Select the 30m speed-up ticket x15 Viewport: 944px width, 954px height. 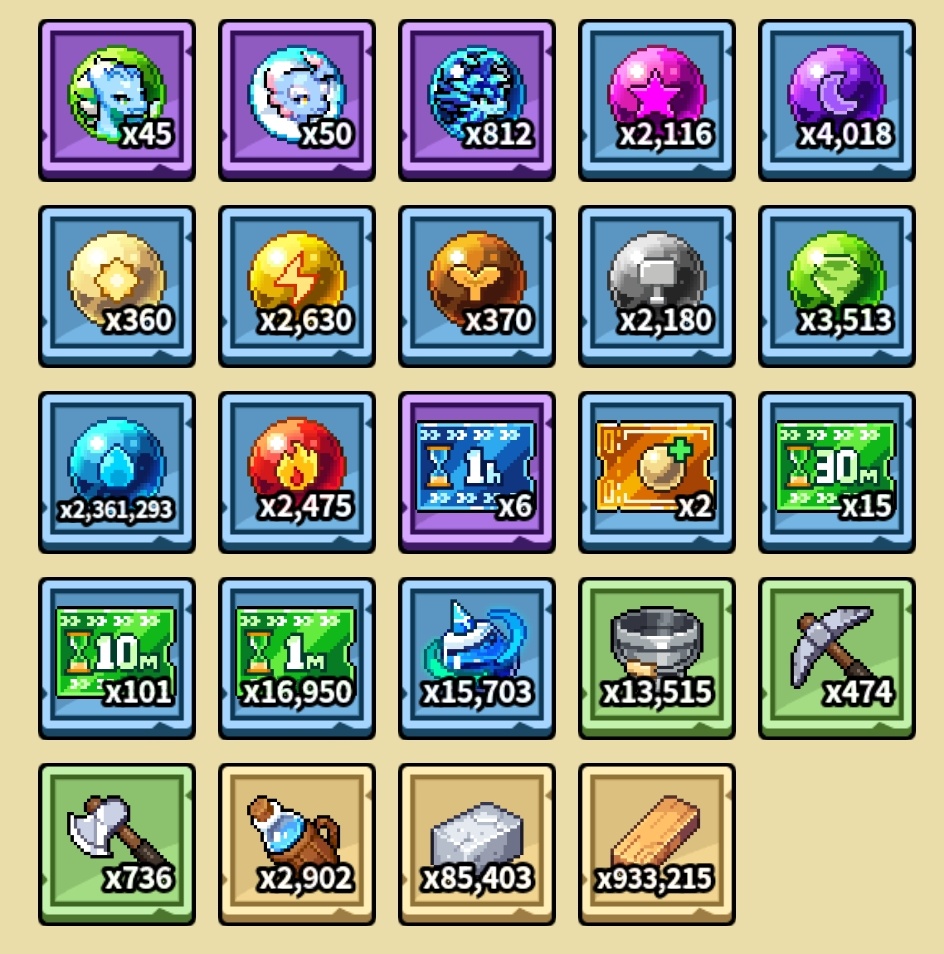[837, 473]
